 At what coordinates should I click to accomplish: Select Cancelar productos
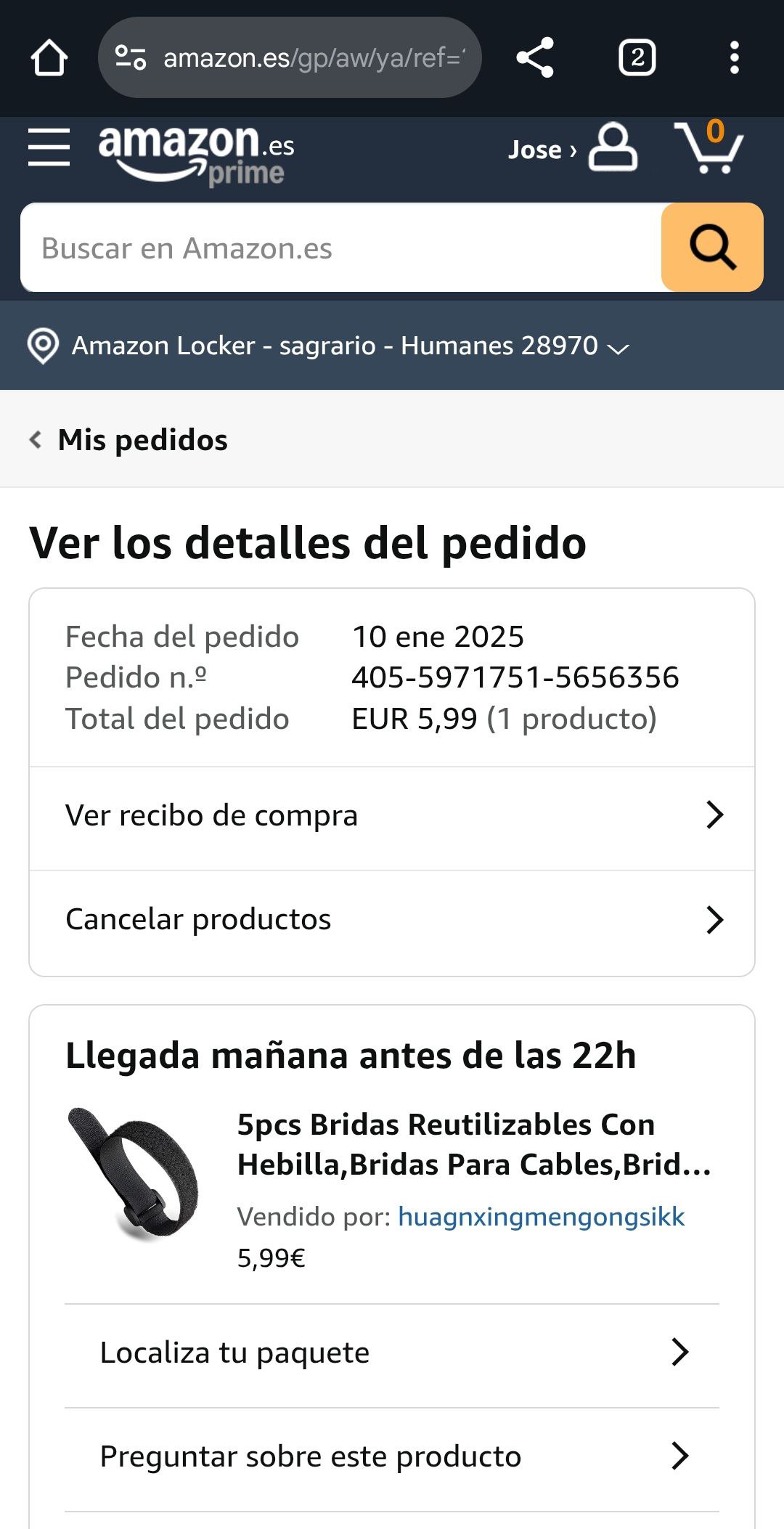click(392, 920)
